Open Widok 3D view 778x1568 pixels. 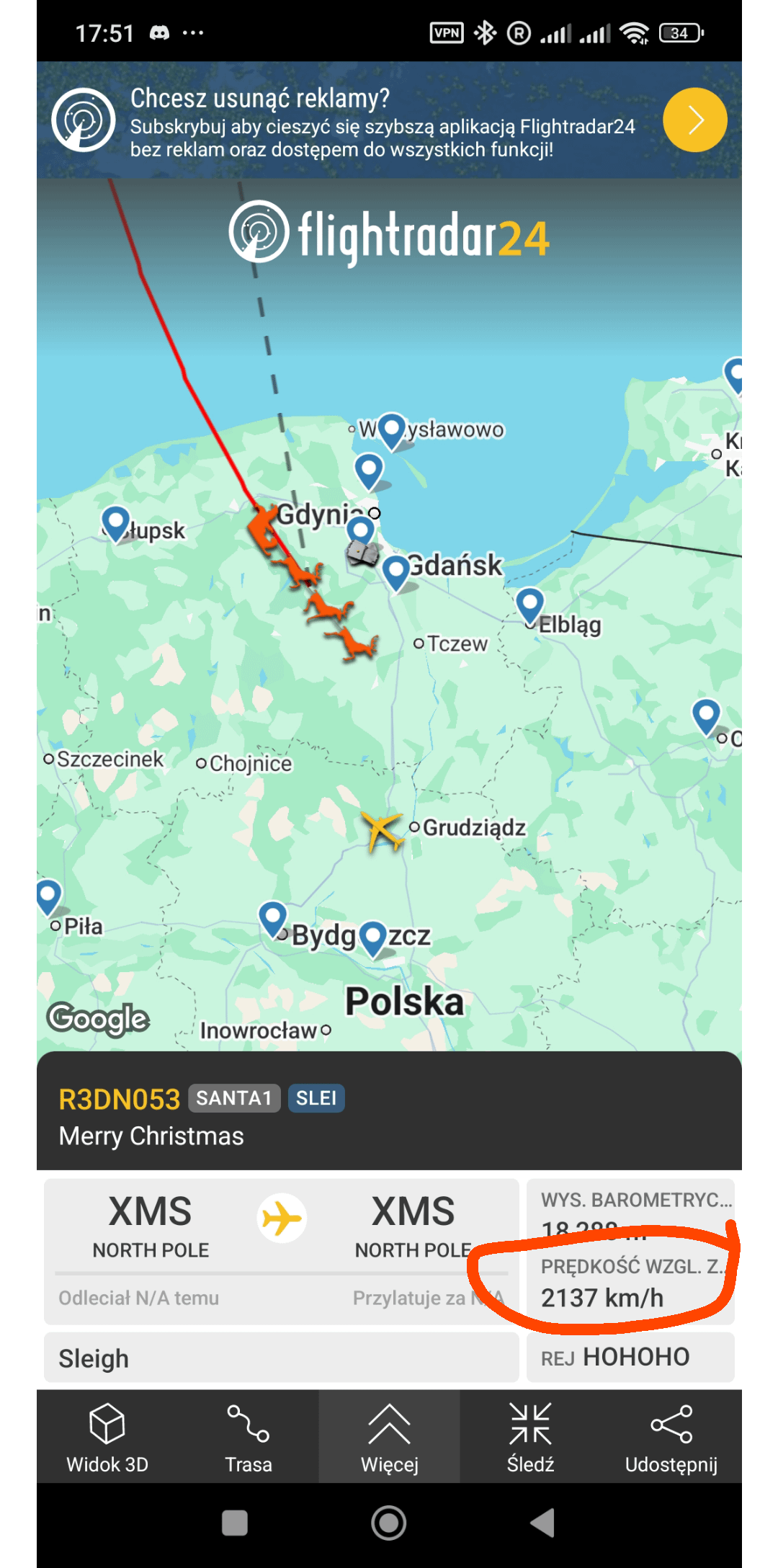pos(107,1437)
